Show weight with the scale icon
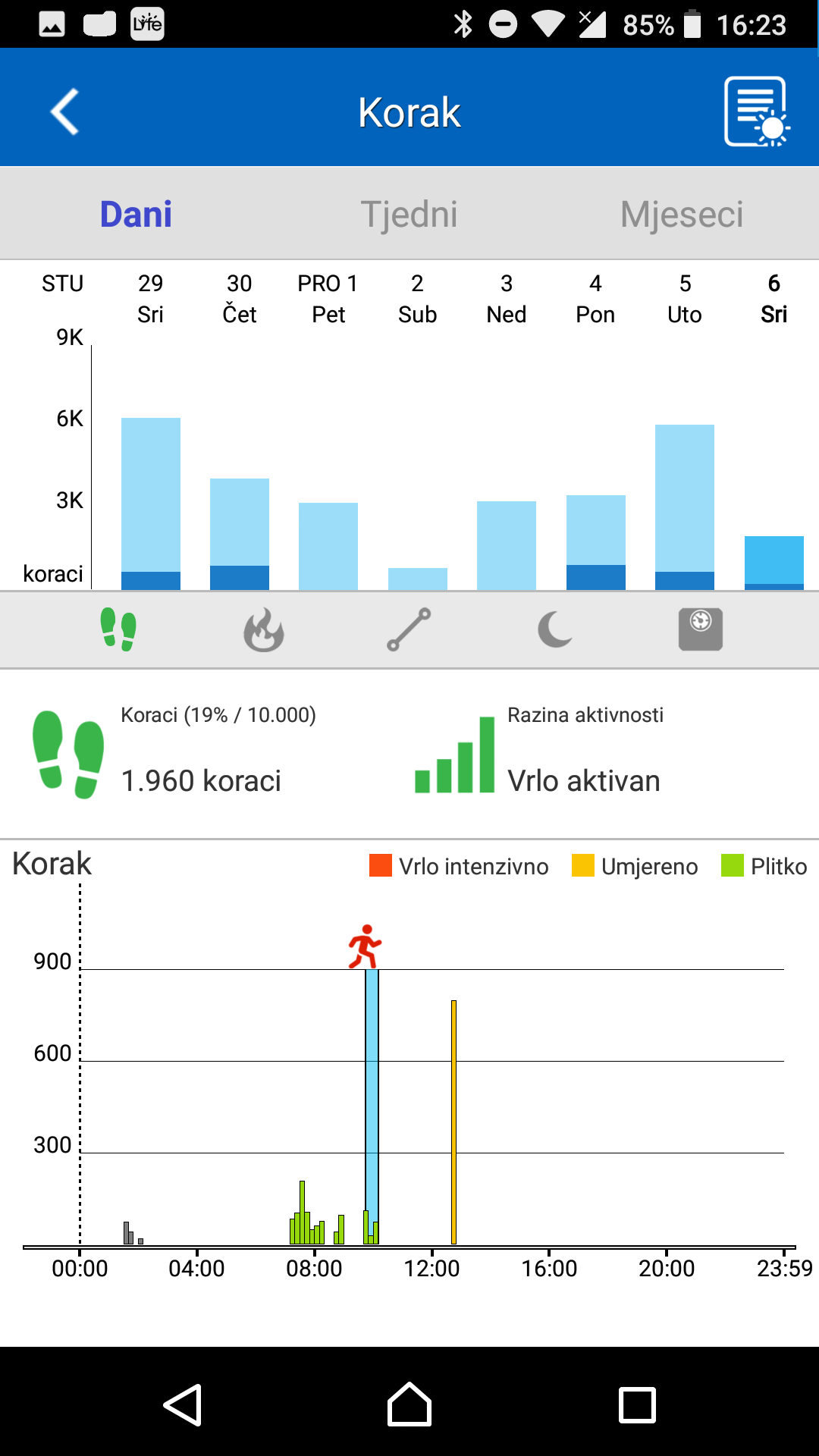 click(701, 629)
